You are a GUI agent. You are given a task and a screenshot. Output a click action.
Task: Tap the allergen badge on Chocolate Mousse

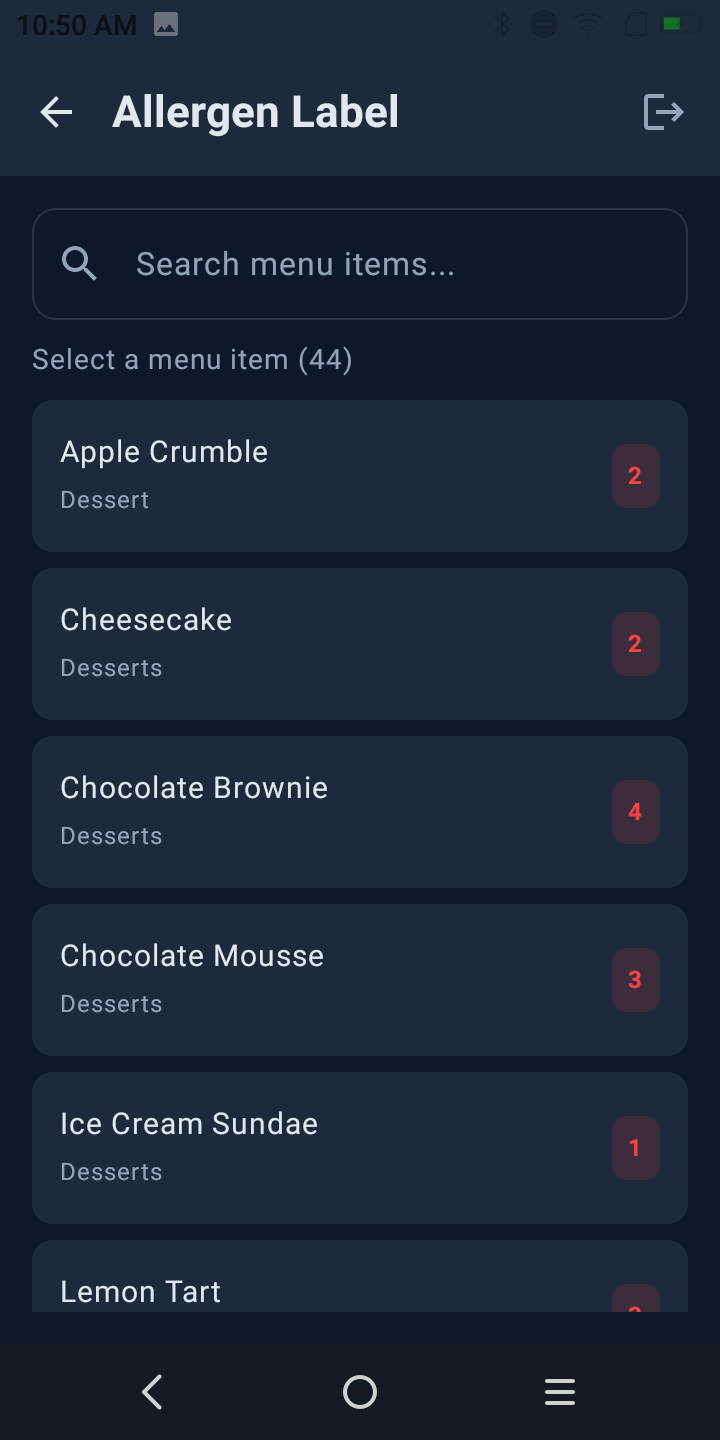click(x=635, y=979)
